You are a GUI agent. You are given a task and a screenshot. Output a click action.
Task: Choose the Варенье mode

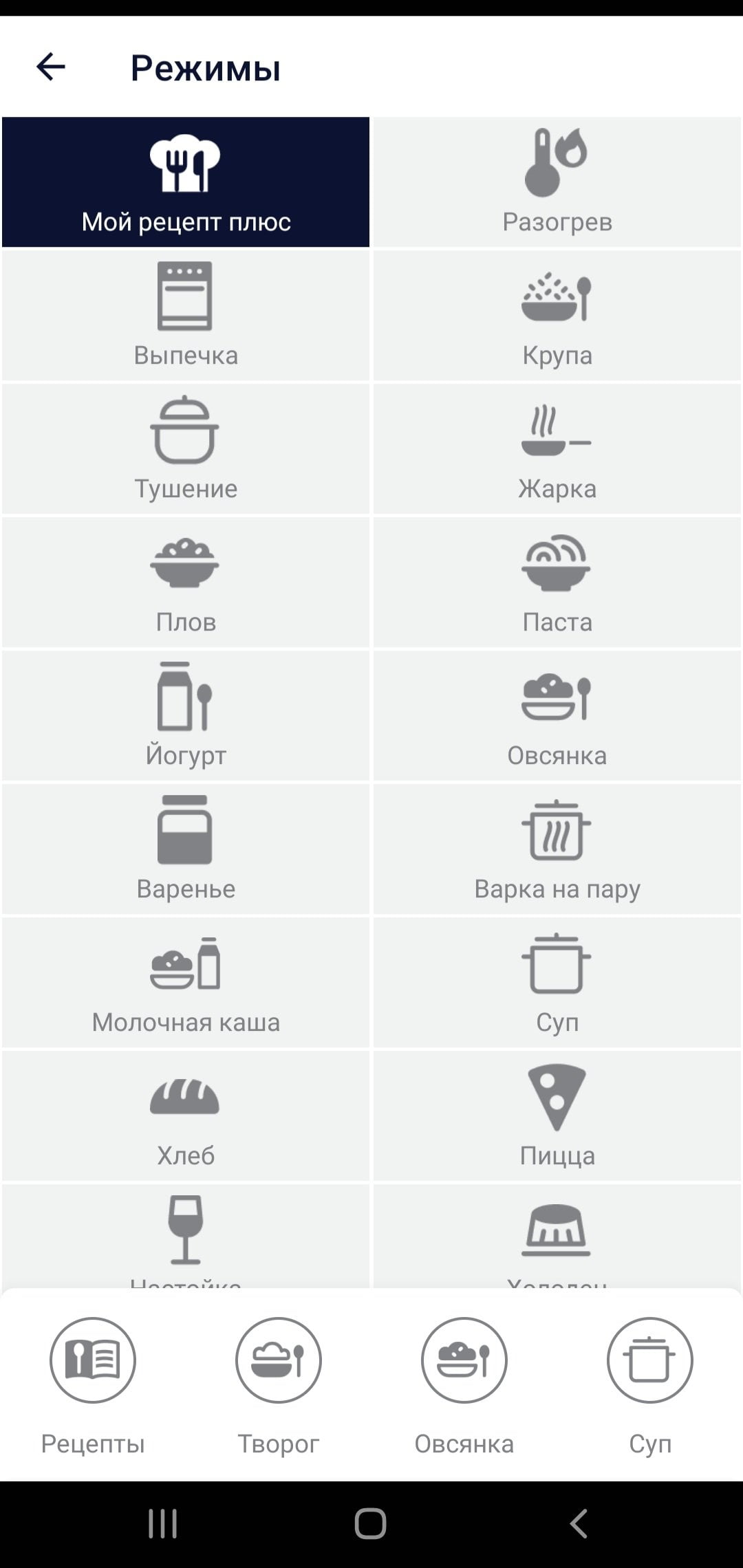coord(186,849)
